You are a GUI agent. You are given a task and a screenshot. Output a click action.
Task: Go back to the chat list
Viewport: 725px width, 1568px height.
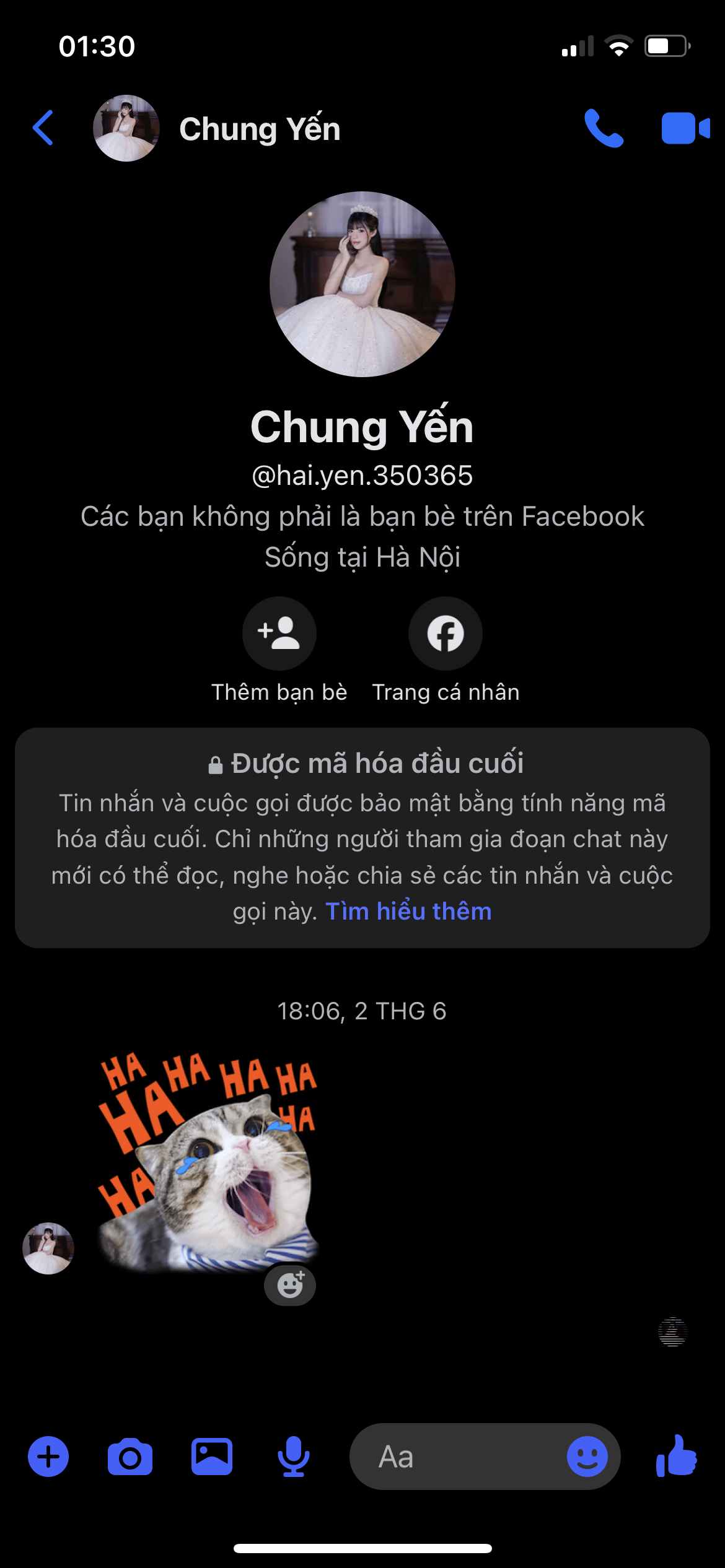tap(43, 128)
